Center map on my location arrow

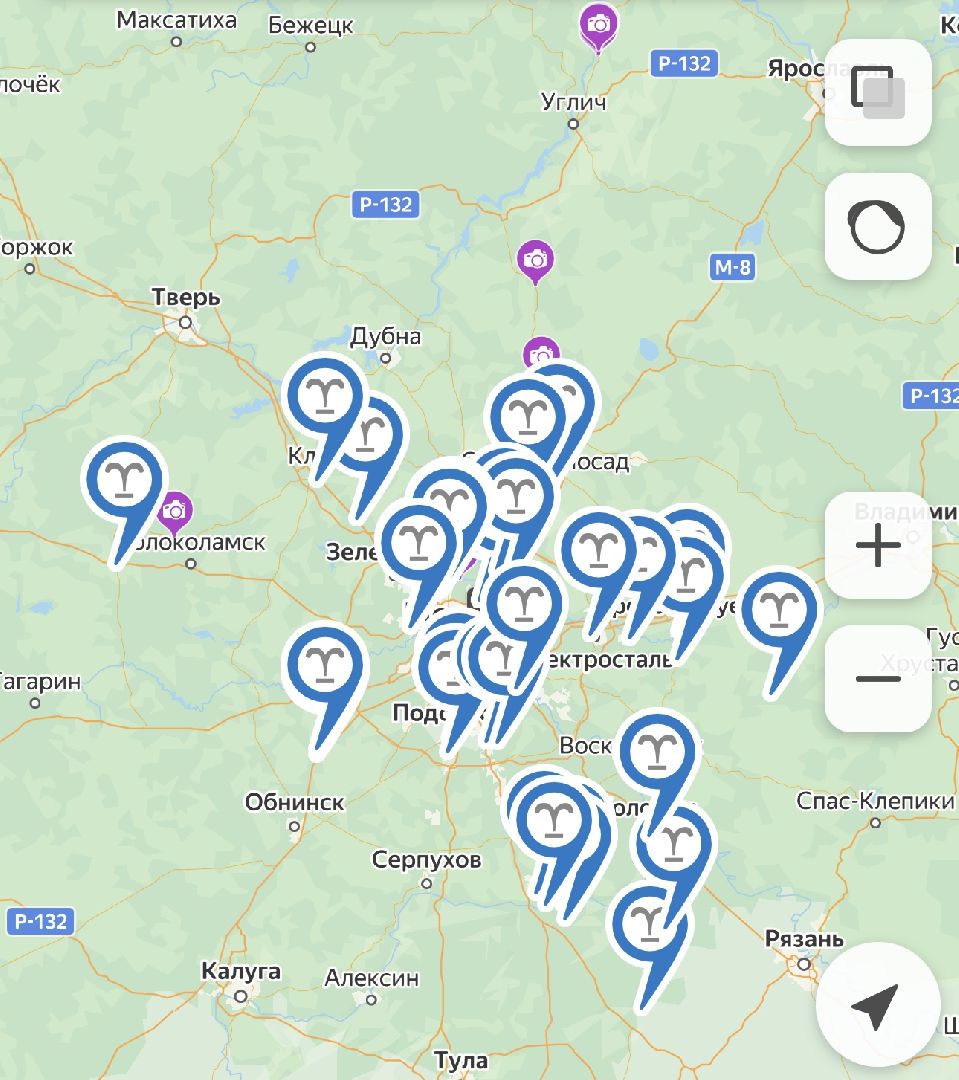[x=877, y=1004]
